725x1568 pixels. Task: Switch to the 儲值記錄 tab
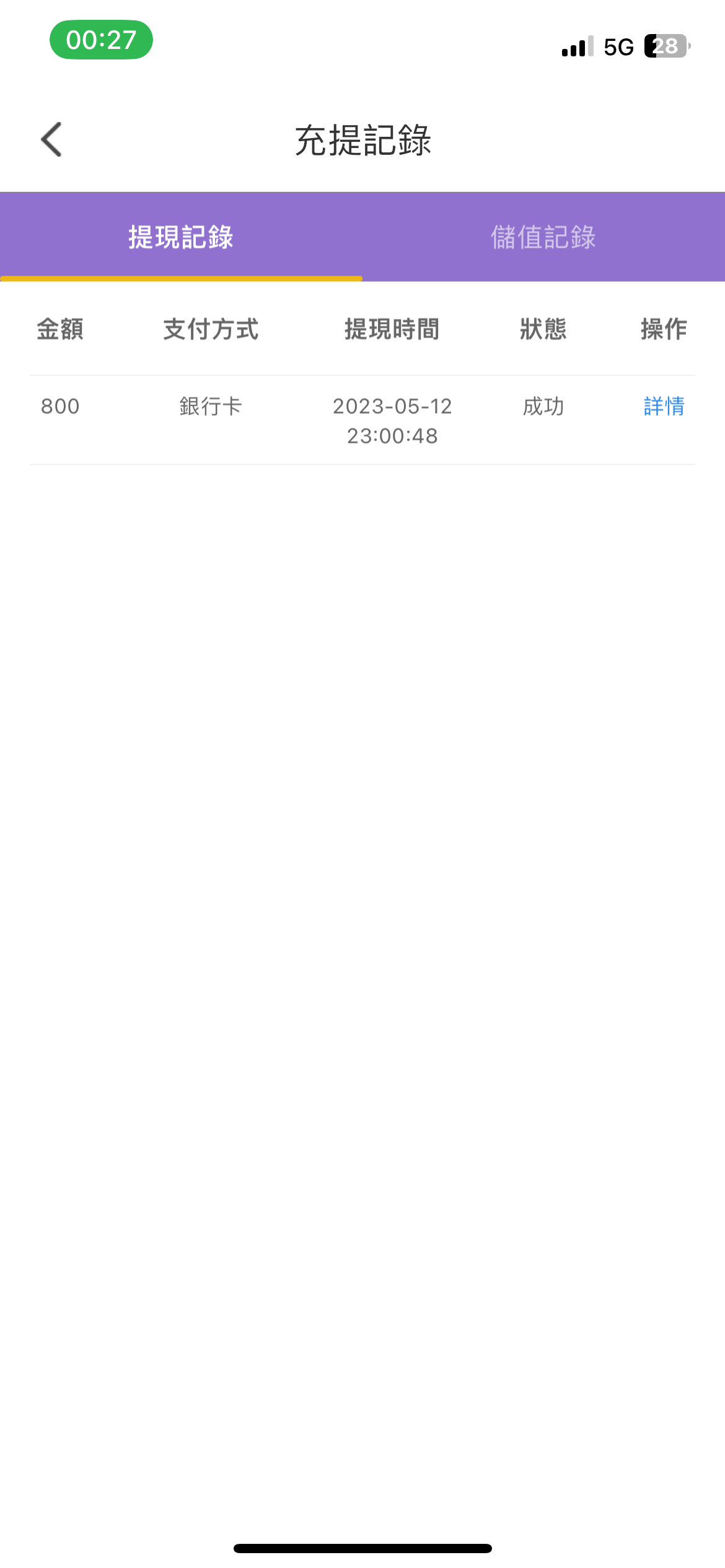tap(543, 237)
